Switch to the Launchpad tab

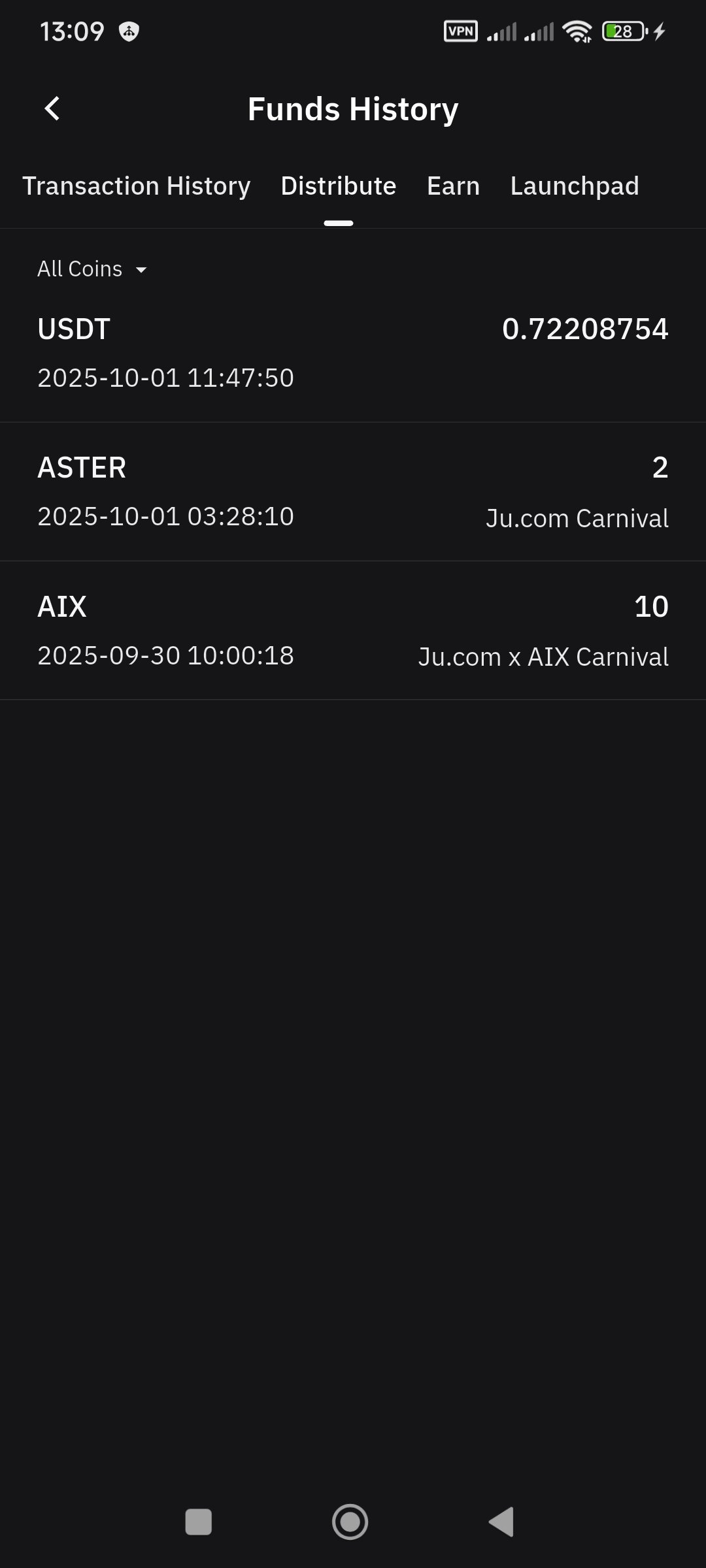point(574,186)
